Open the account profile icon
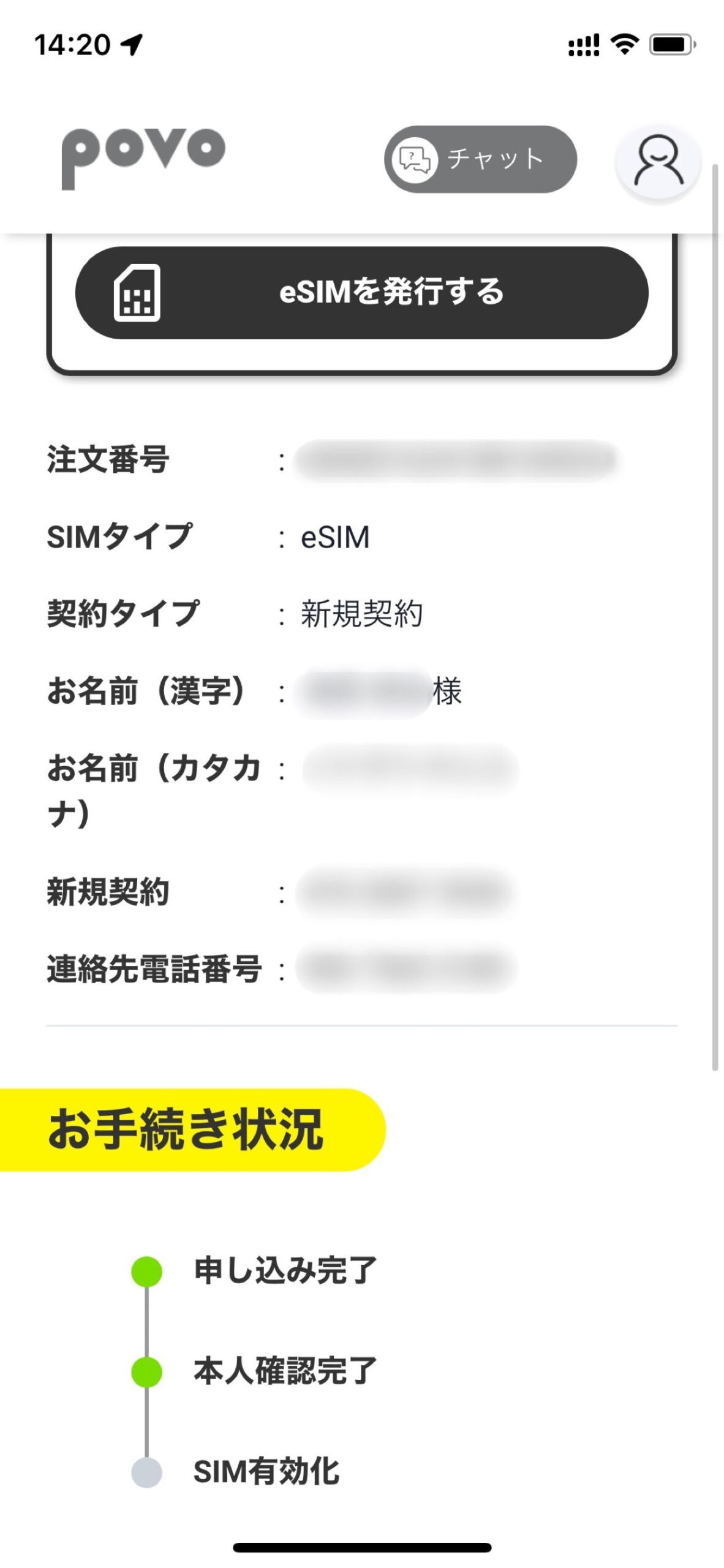Screen dimensions: 724x1568 [658, 161]
